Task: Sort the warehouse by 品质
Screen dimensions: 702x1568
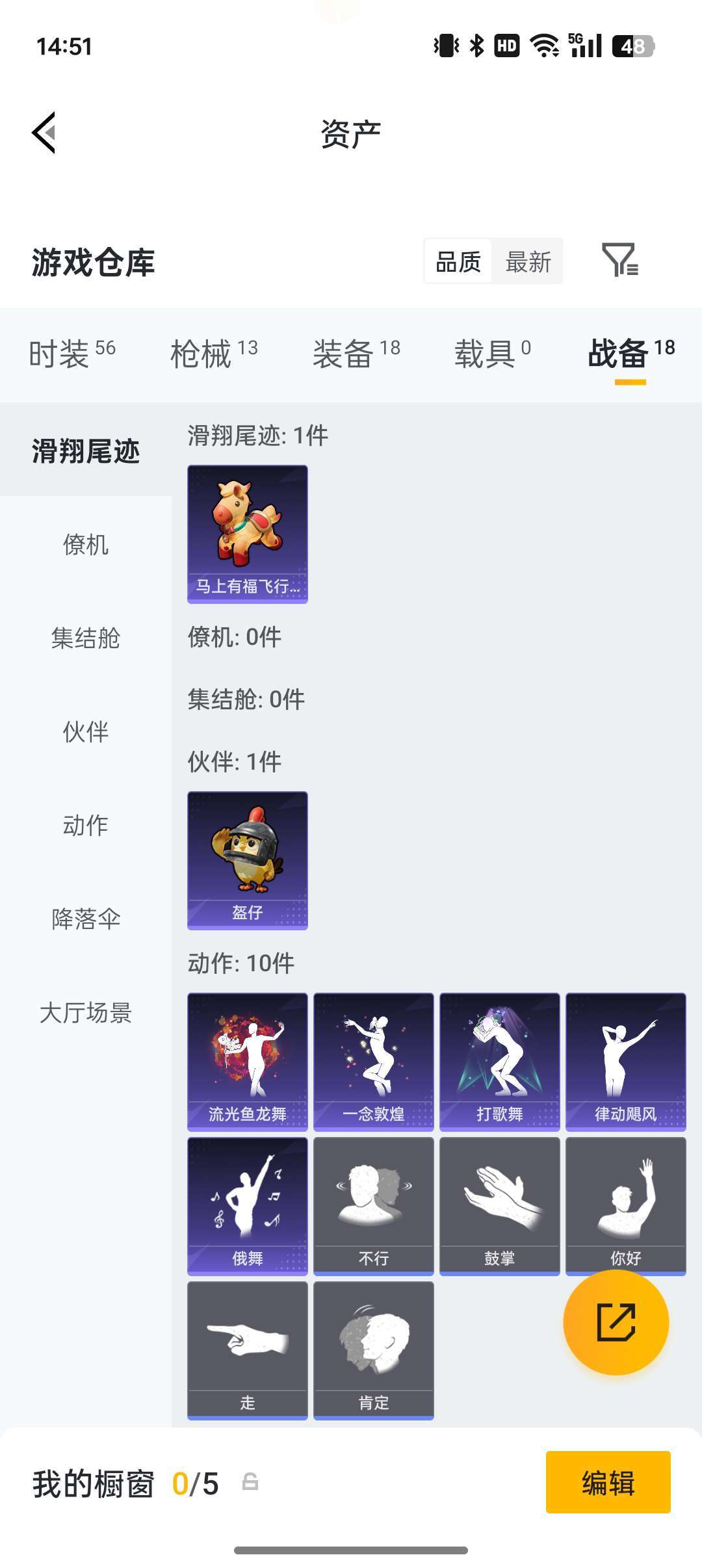Action: point(458,262)
